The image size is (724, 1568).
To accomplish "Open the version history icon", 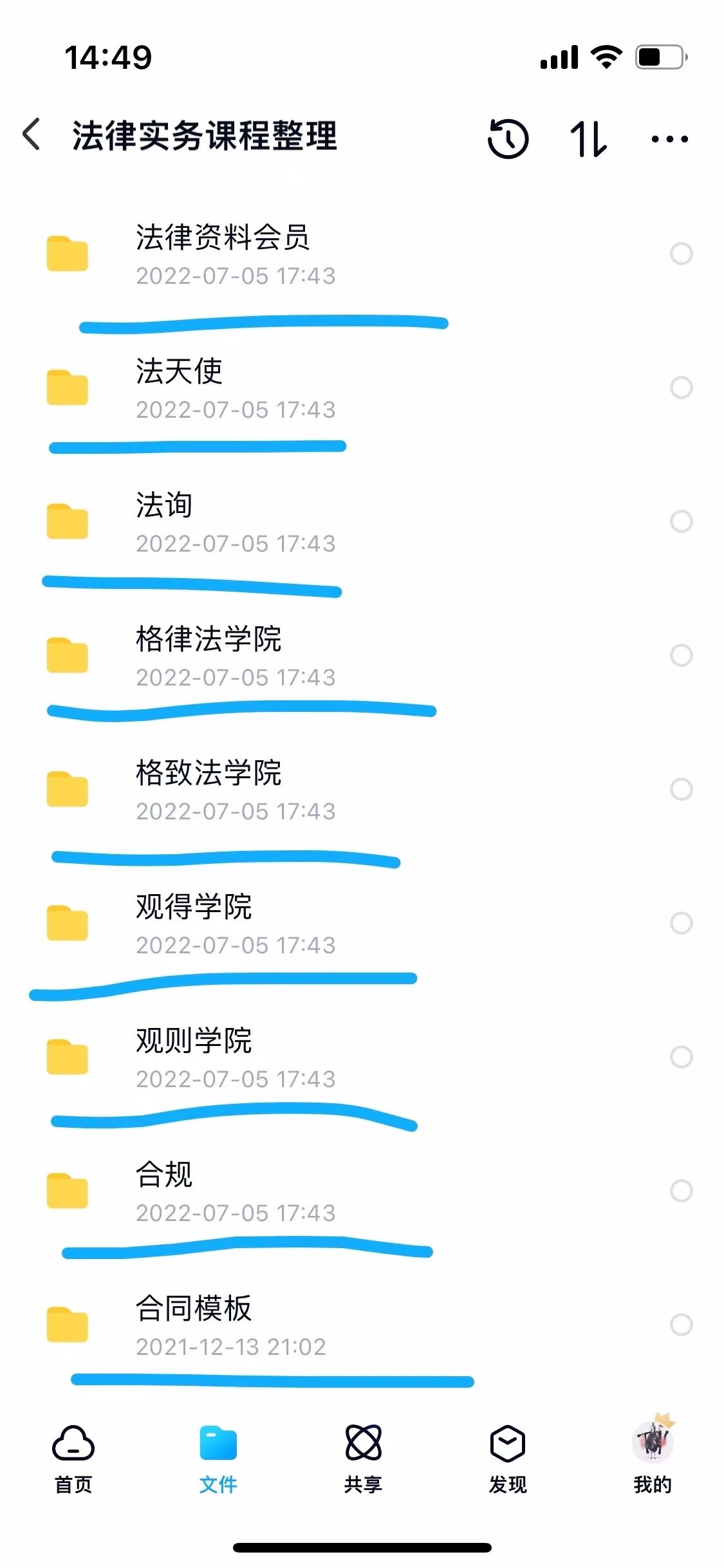I will [508, 138].
